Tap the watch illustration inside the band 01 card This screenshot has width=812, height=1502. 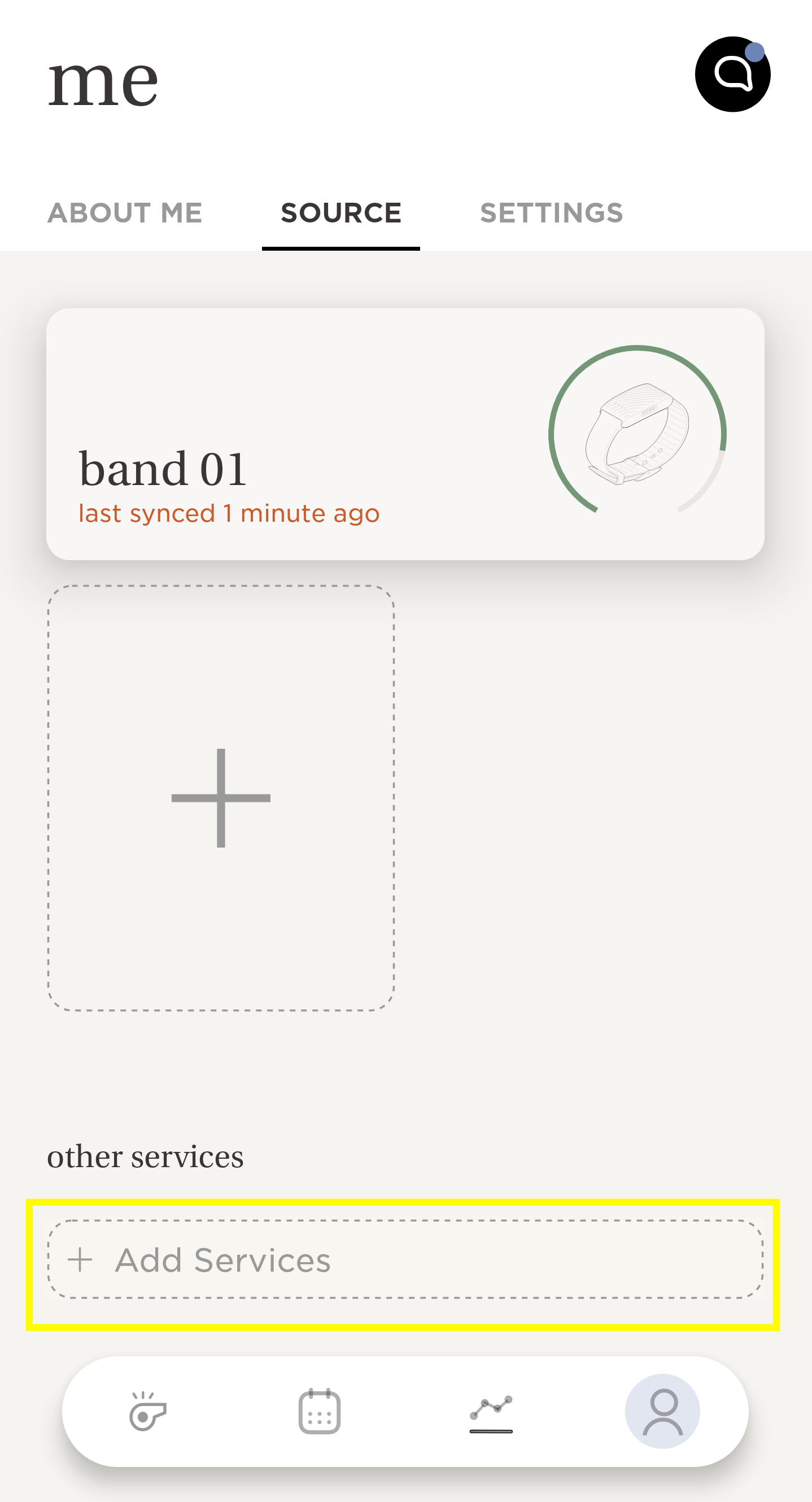[637, 434]
